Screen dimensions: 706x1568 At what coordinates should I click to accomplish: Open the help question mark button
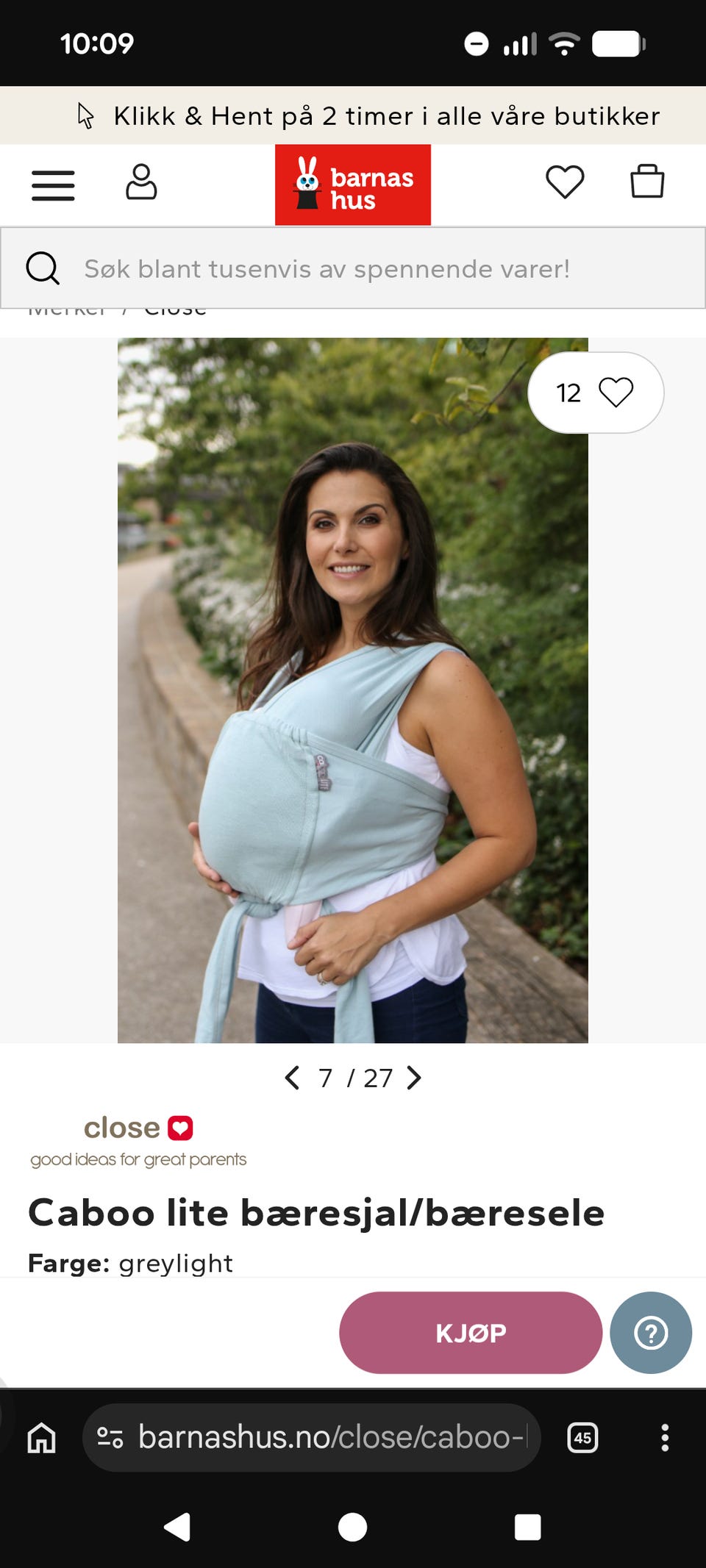tap(651, 1333)
